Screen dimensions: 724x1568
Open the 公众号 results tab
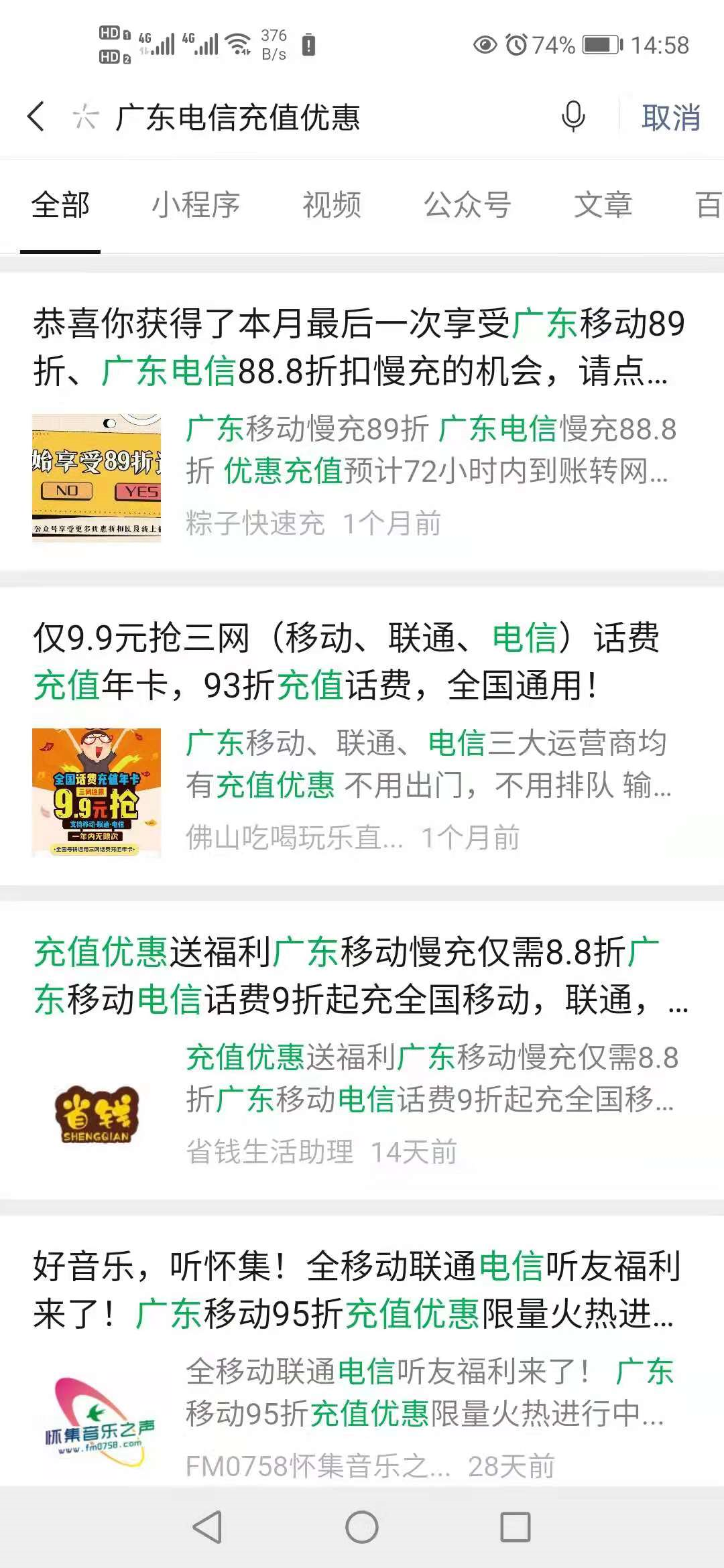(468, 206)
